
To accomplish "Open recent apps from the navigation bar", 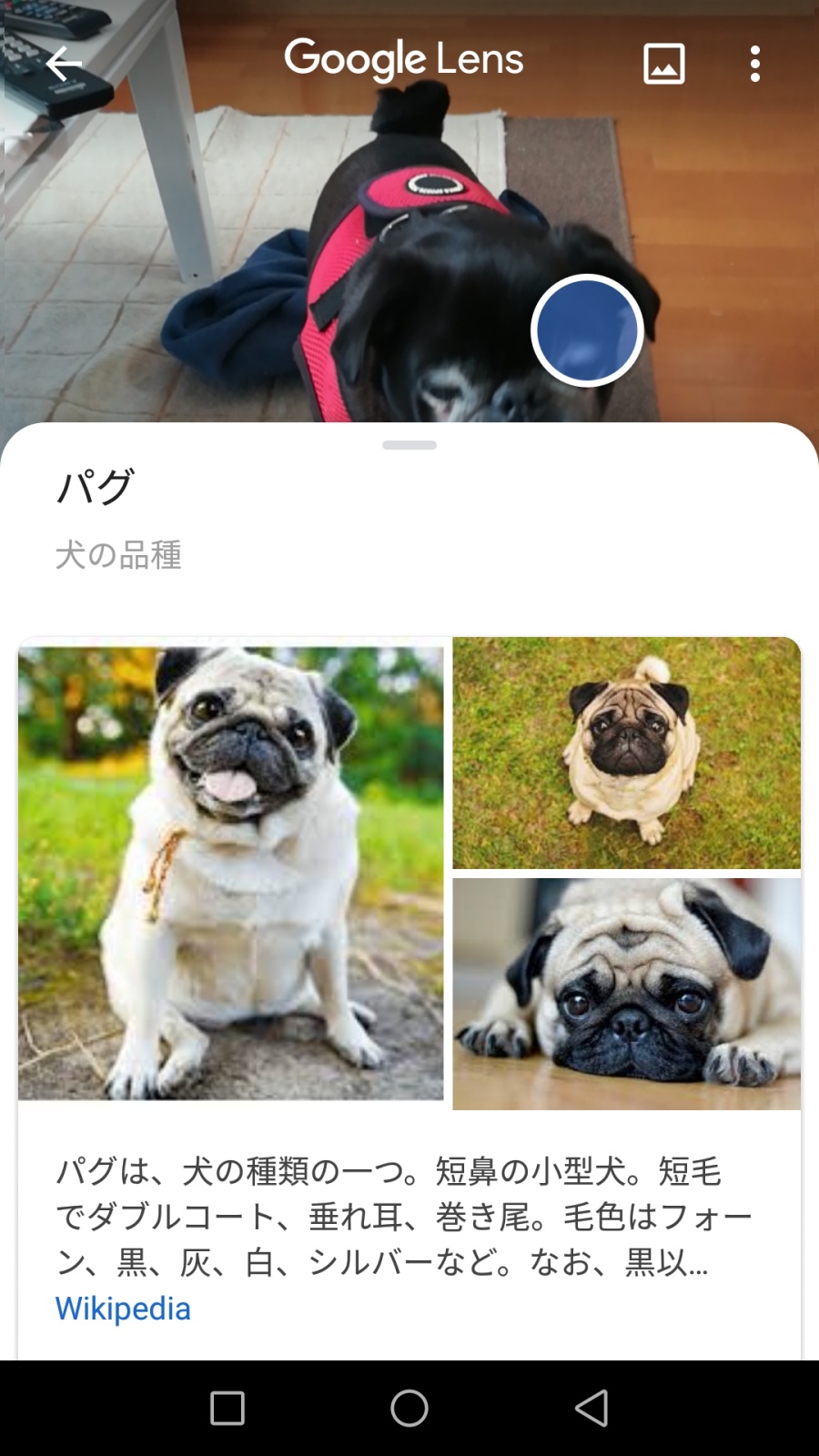I will [x=227, y=1408].
